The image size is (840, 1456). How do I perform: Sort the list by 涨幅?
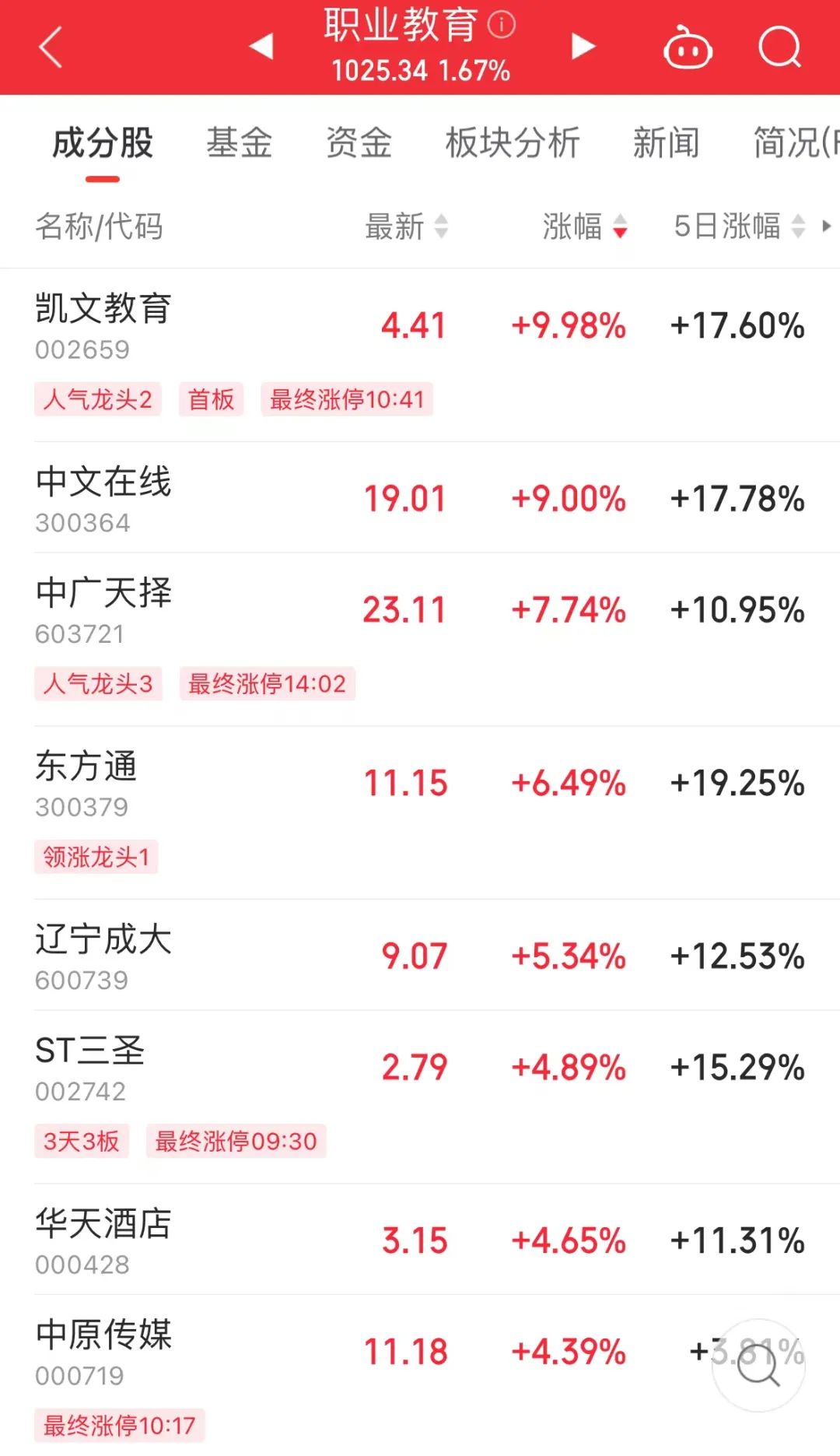pos(584,227)
